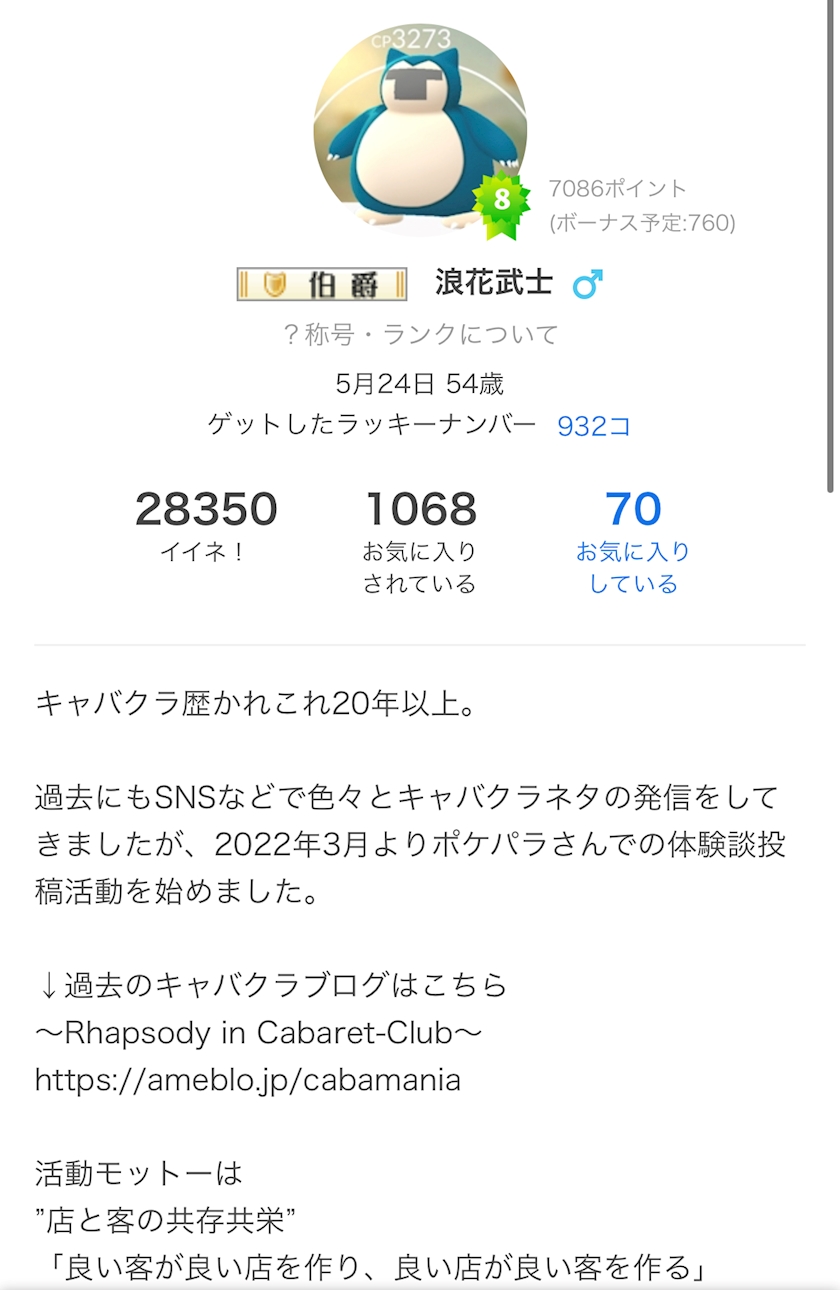Open the 称号・ランクについて help link

tap(420, 334)
